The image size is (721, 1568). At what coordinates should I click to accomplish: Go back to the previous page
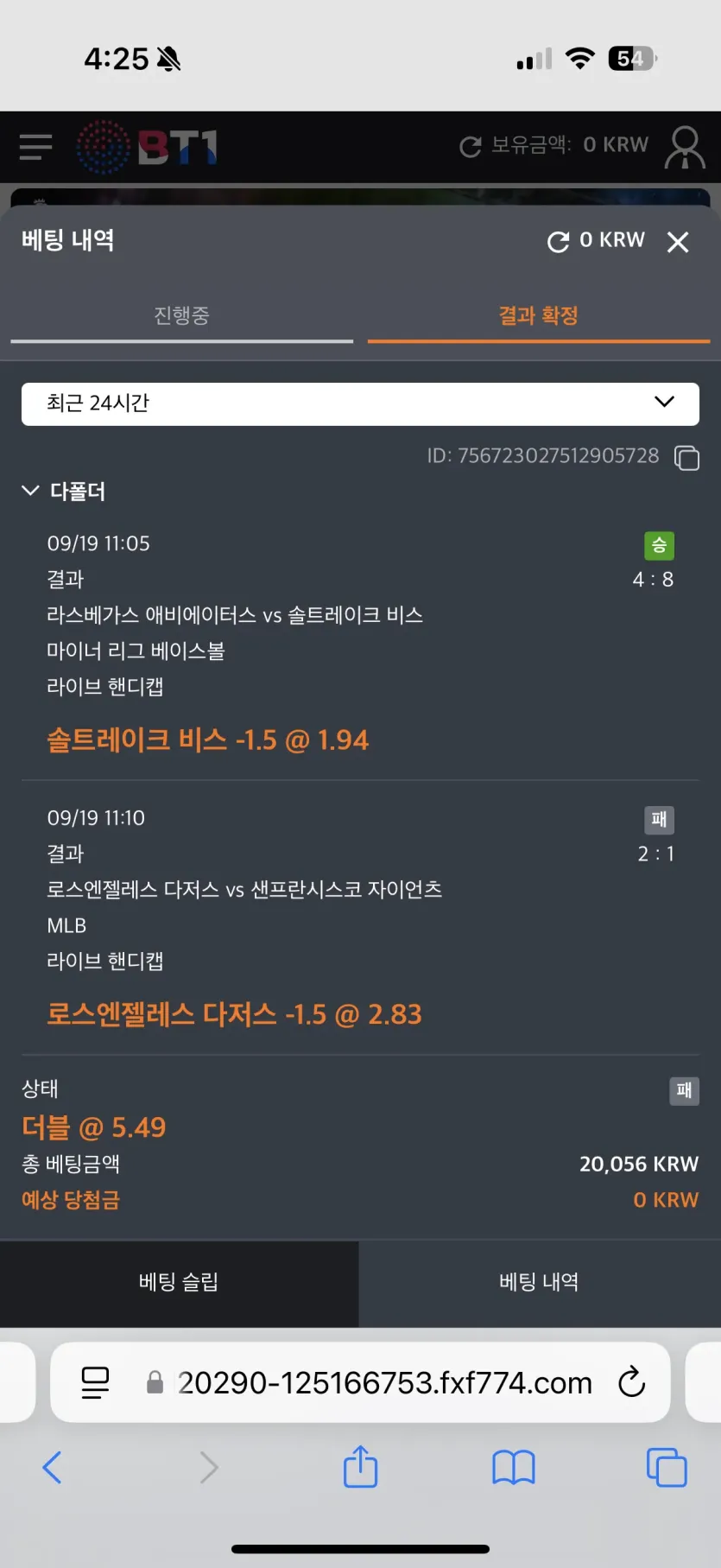click(x=52, y=1467)
